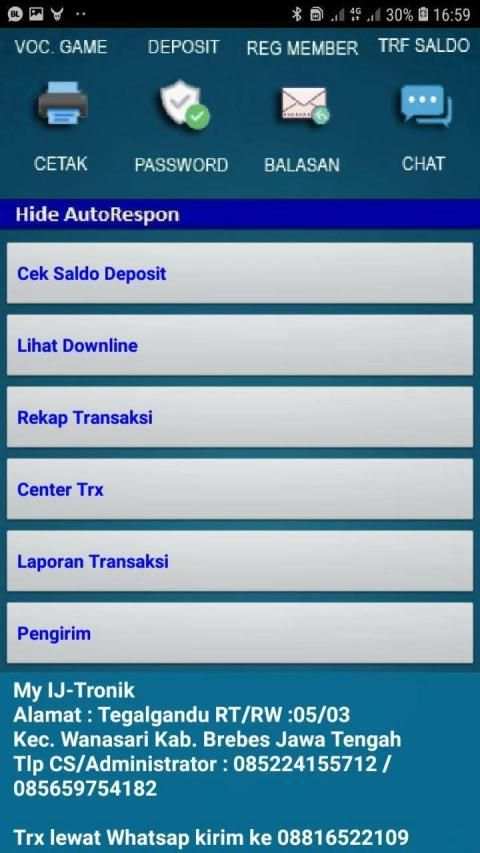Tap Cek Saldo Deposit button
The height and width of the screenshot is (853, 480).
tap(240, 273)
